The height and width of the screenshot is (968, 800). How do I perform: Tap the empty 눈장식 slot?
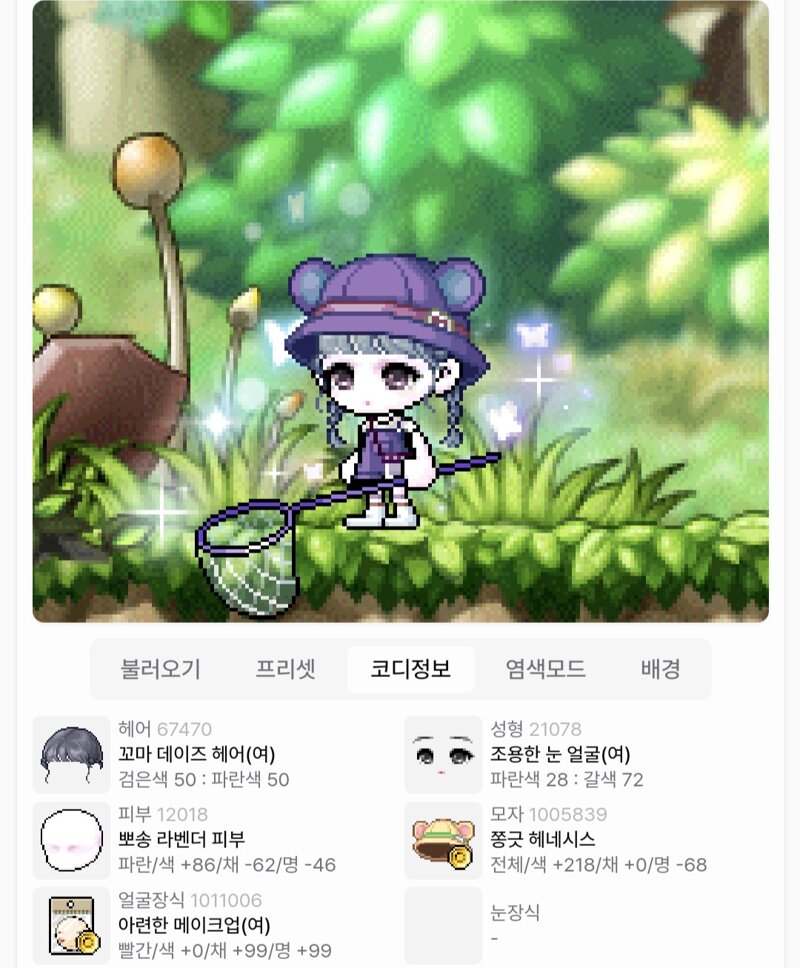pyautogui.click(x=443, y=925)
